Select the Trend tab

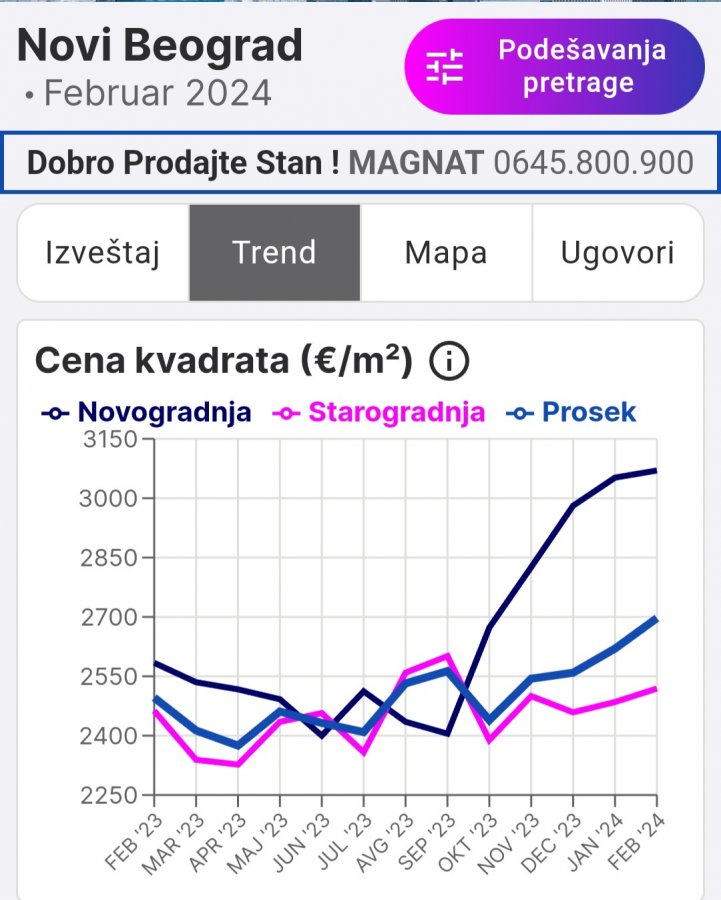pyautogui.click(x=274, y=253)
